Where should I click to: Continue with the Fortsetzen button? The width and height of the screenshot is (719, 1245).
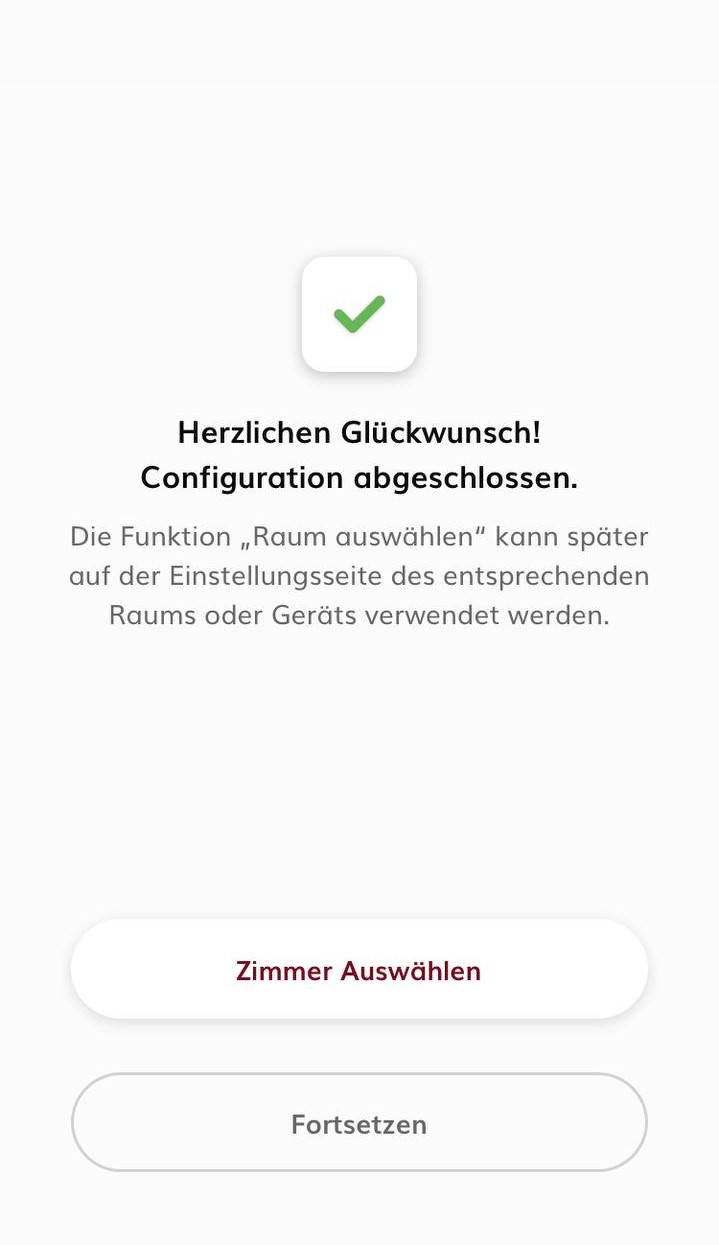[359, 1123]
